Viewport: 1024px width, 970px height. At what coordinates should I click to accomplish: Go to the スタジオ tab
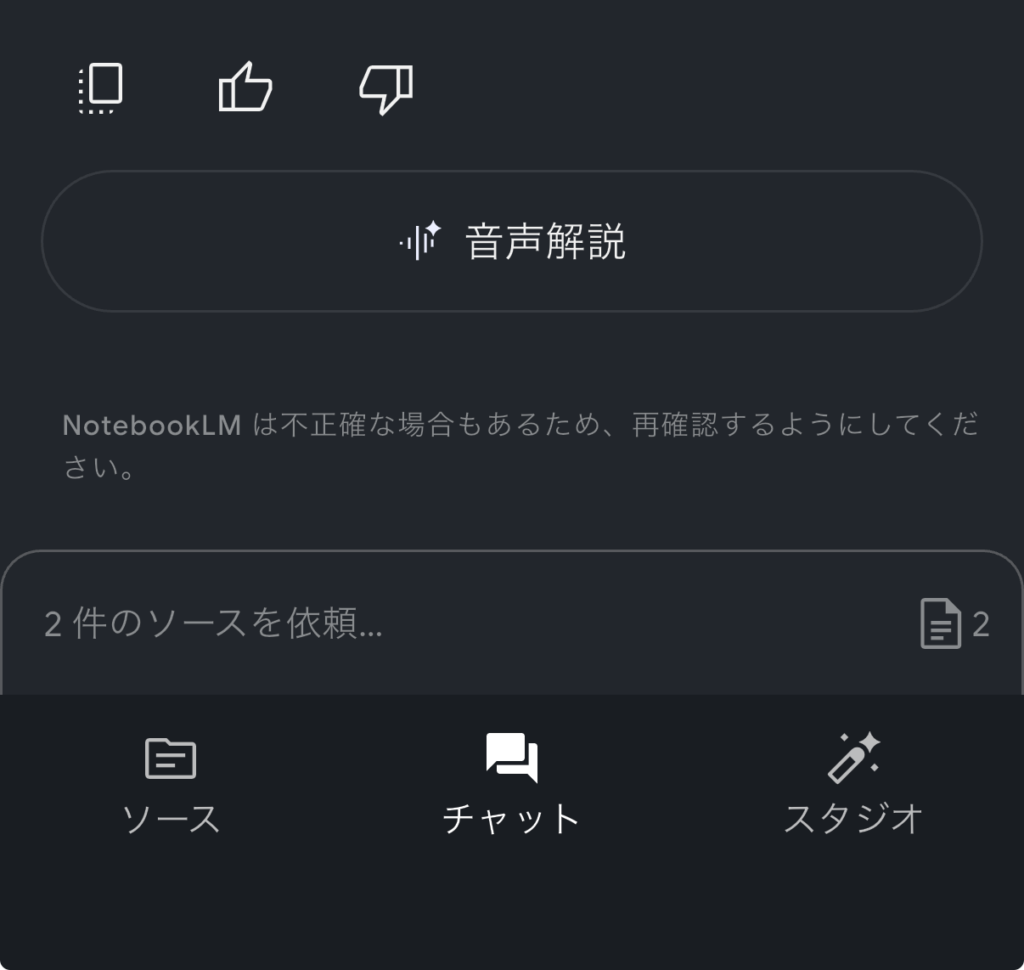click(x=853, y=786)
